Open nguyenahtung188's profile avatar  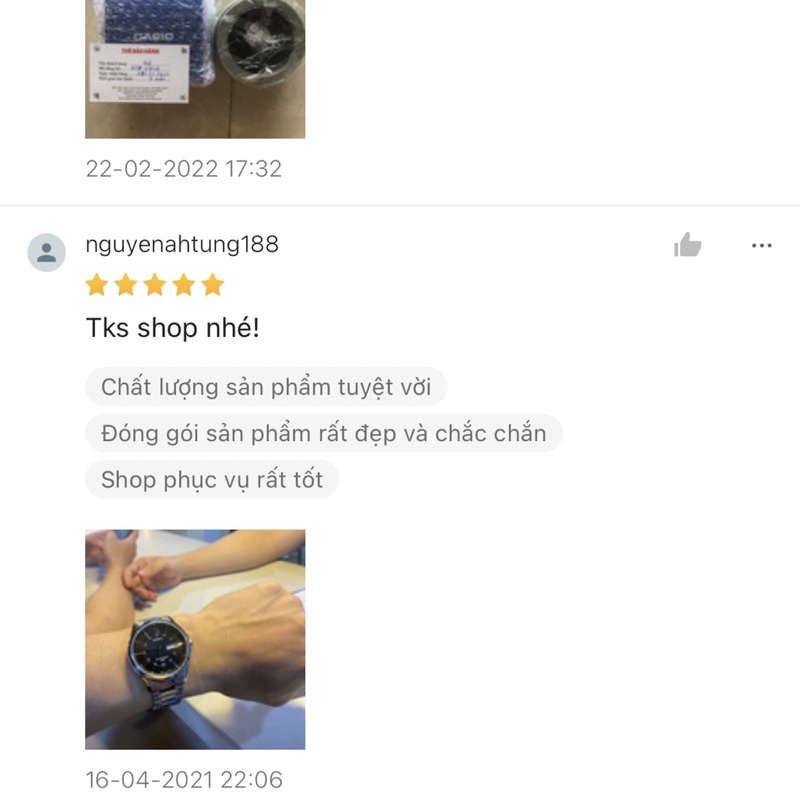(x=46, y=253)
